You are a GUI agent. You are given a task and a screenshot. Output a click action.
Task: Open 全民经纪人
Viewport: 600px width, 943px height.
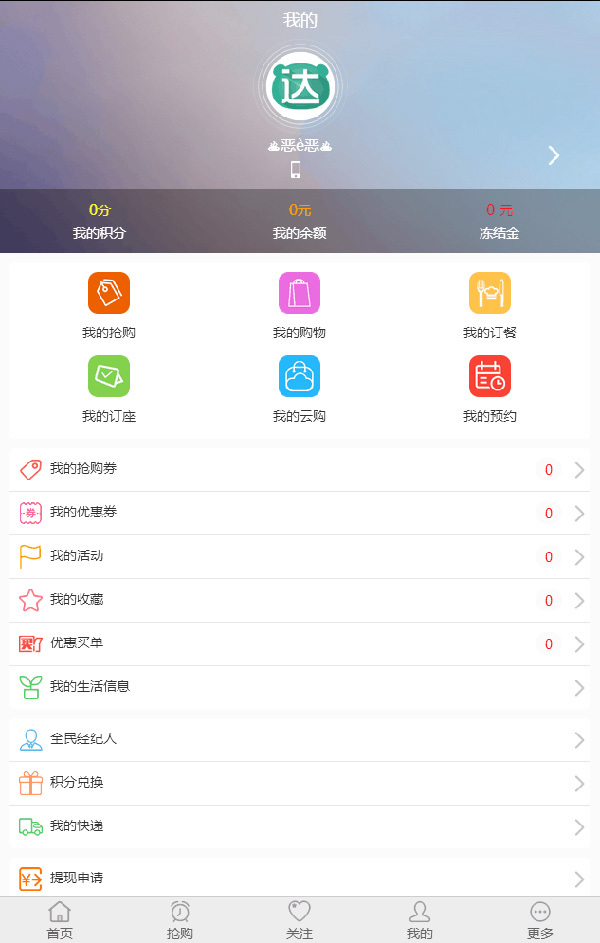click(299, 740)
